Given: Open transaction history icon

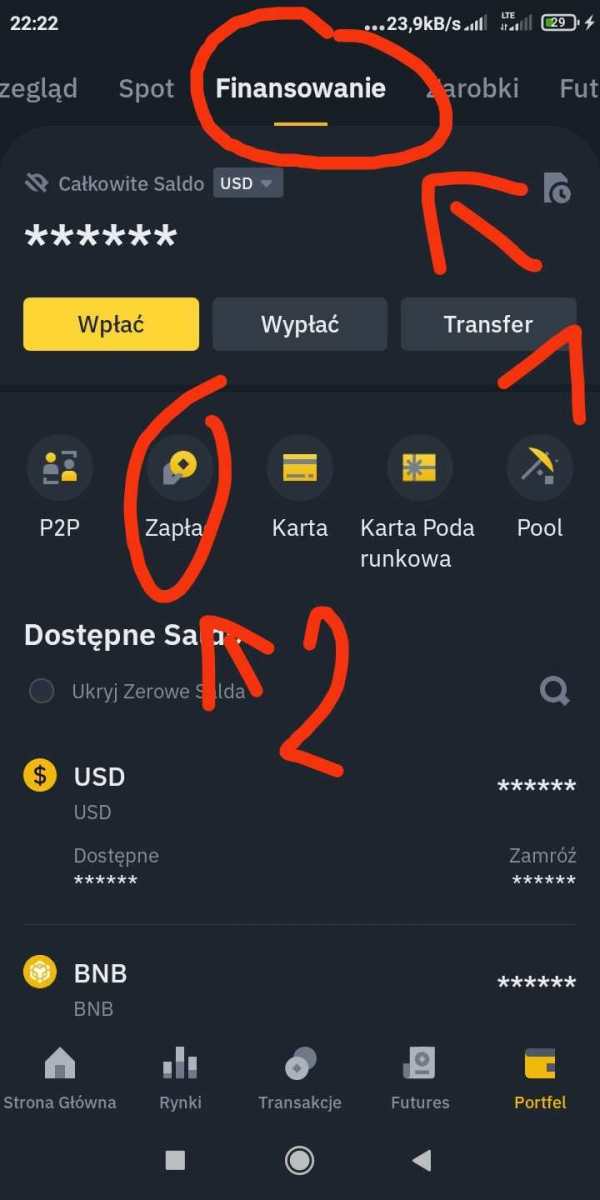Looking at the screenshot, I should point(557,188).
